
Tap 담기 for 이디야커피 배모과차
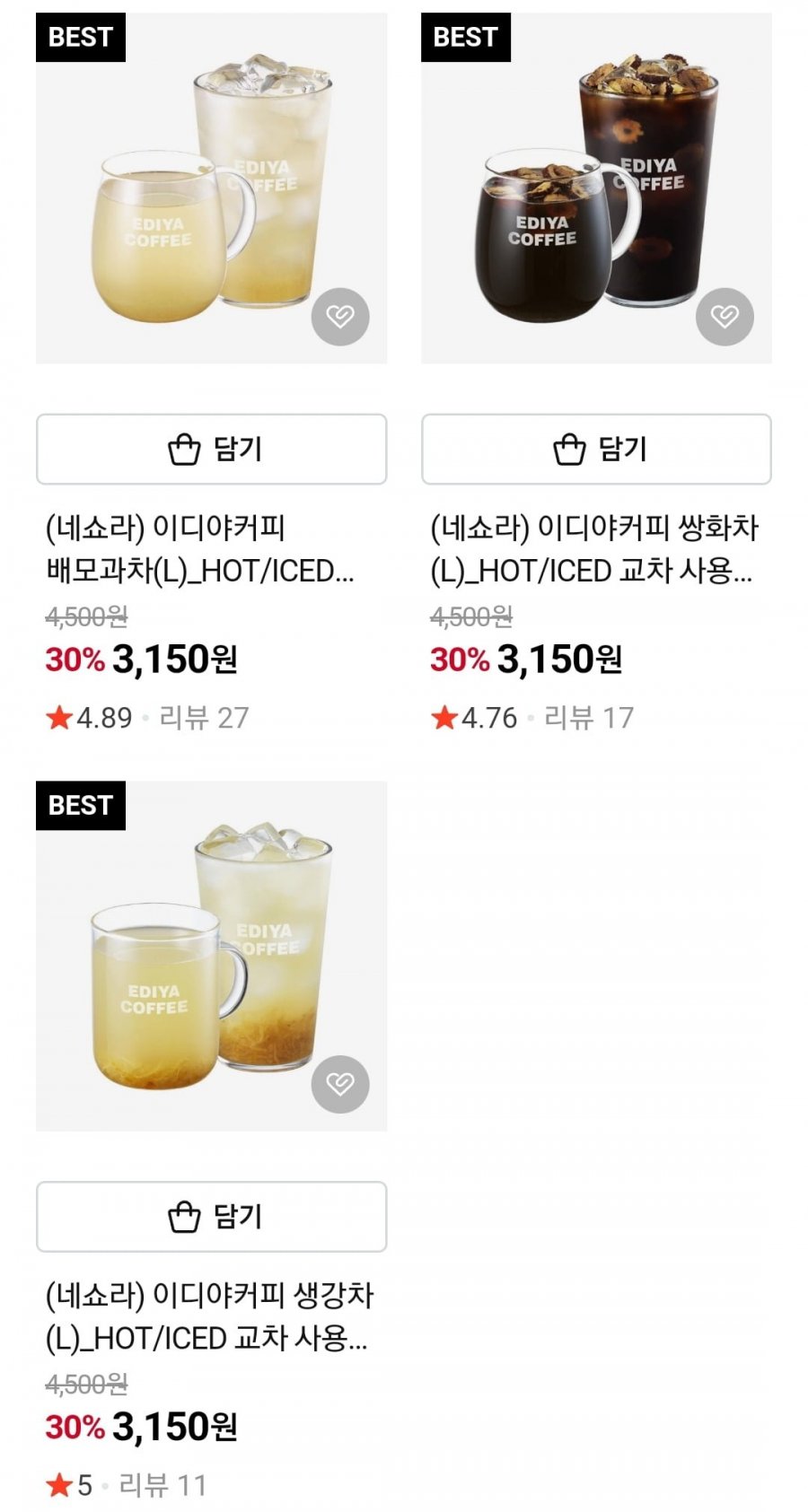coord(211,449)
